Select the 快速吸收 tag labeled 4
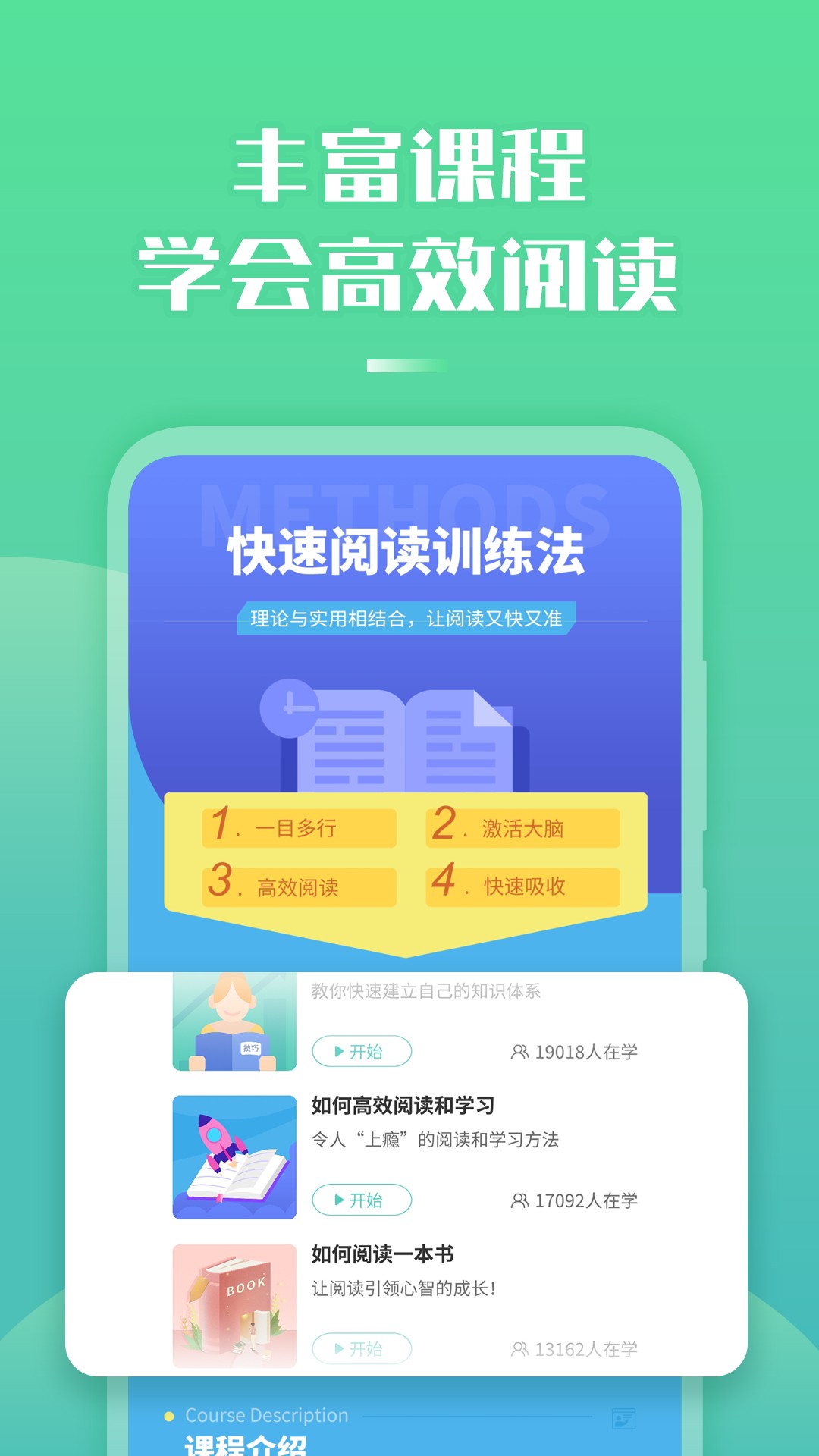Image resolution: width=819 pixels, height=1456 pixels. pos(523,886)
